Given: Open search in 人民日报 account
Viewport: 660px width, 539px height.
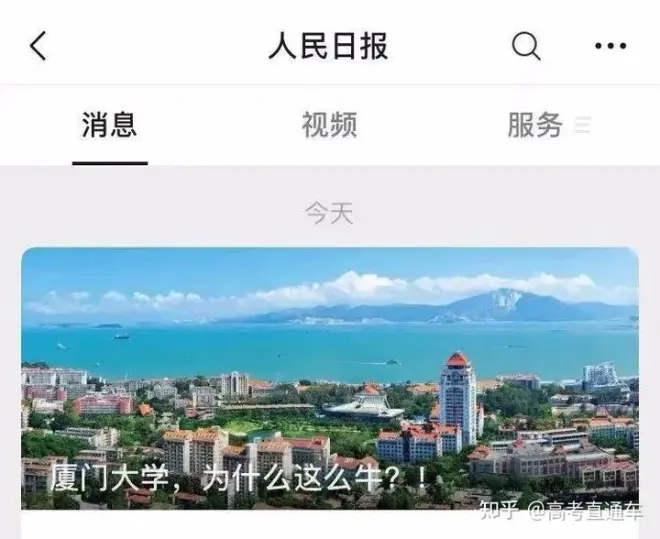Looking at the screenshot, I should 526,46.
